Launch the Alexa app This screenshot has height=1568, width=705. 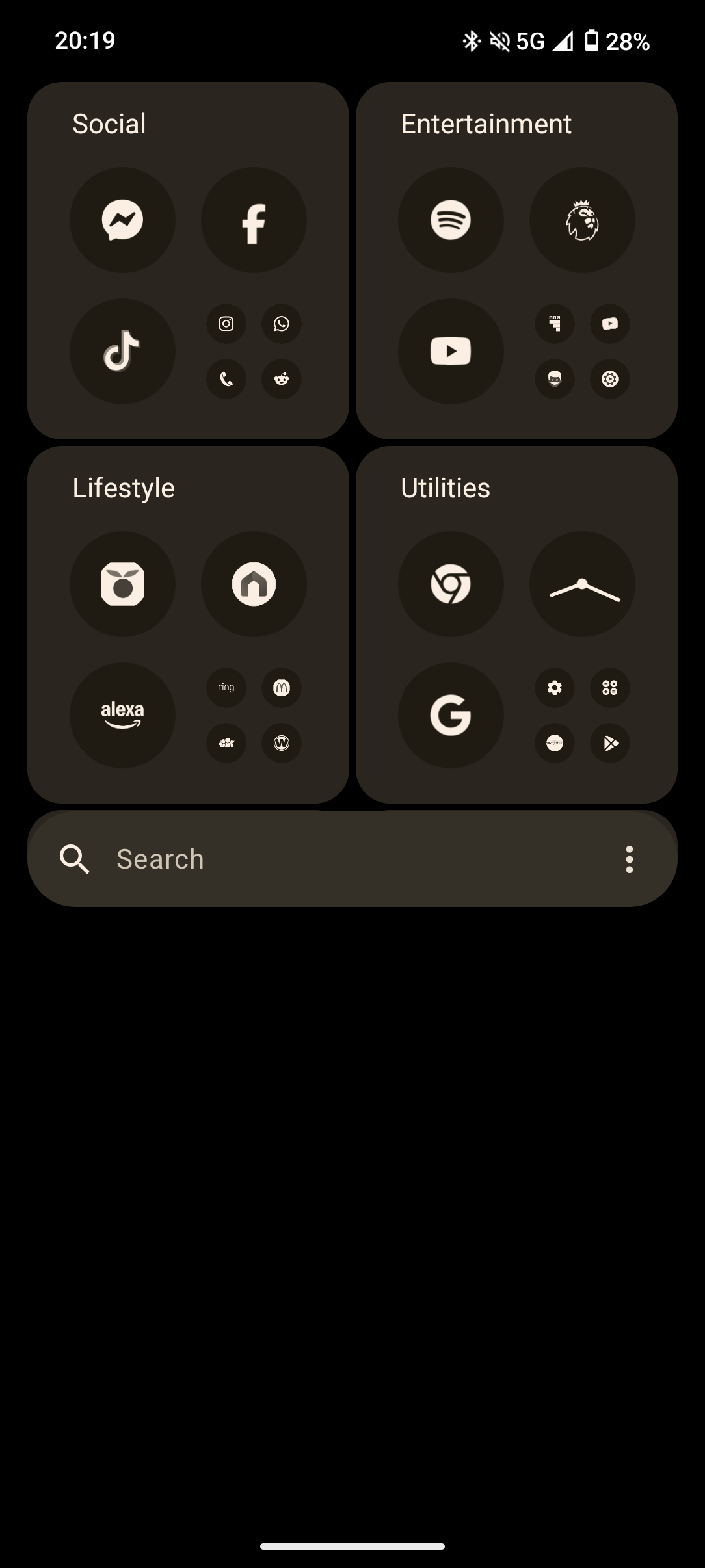tap(122, 715)
